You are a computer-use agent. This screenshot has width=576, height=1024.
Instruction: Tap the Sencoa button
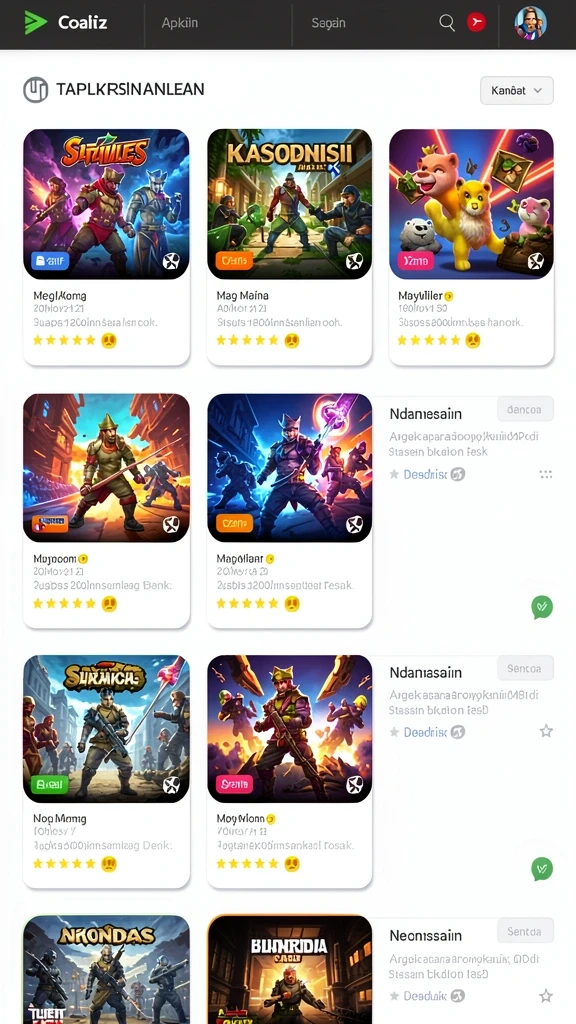pyautogui.click(x=525, y=669)
